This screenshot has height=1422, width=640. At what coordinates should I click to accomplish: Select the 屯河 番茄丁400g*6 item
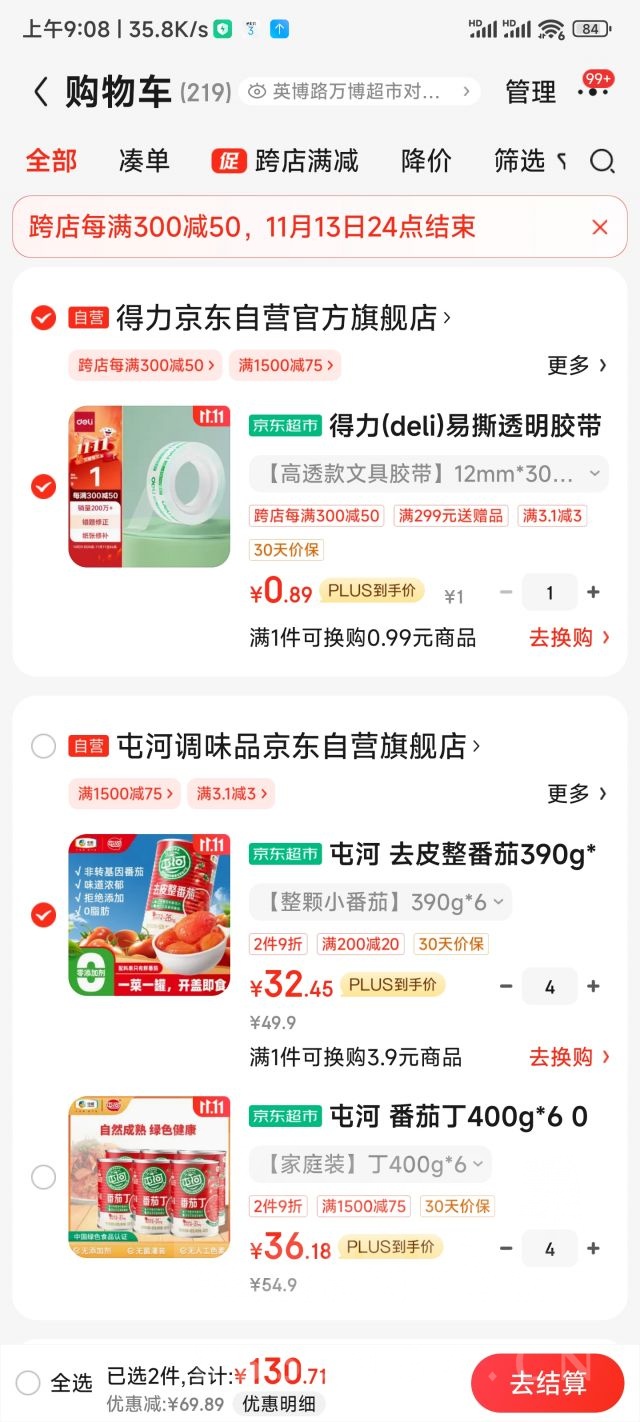43,1177
